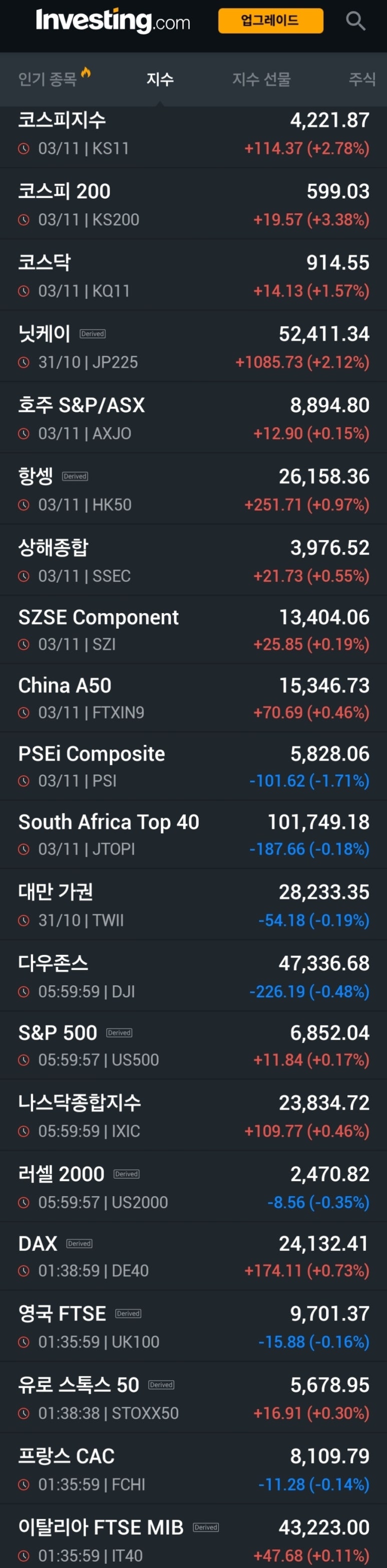The height and width of the screenshot is (1568, 387).
Task: View the DAX DE40 index
Action: point(193,1256)
